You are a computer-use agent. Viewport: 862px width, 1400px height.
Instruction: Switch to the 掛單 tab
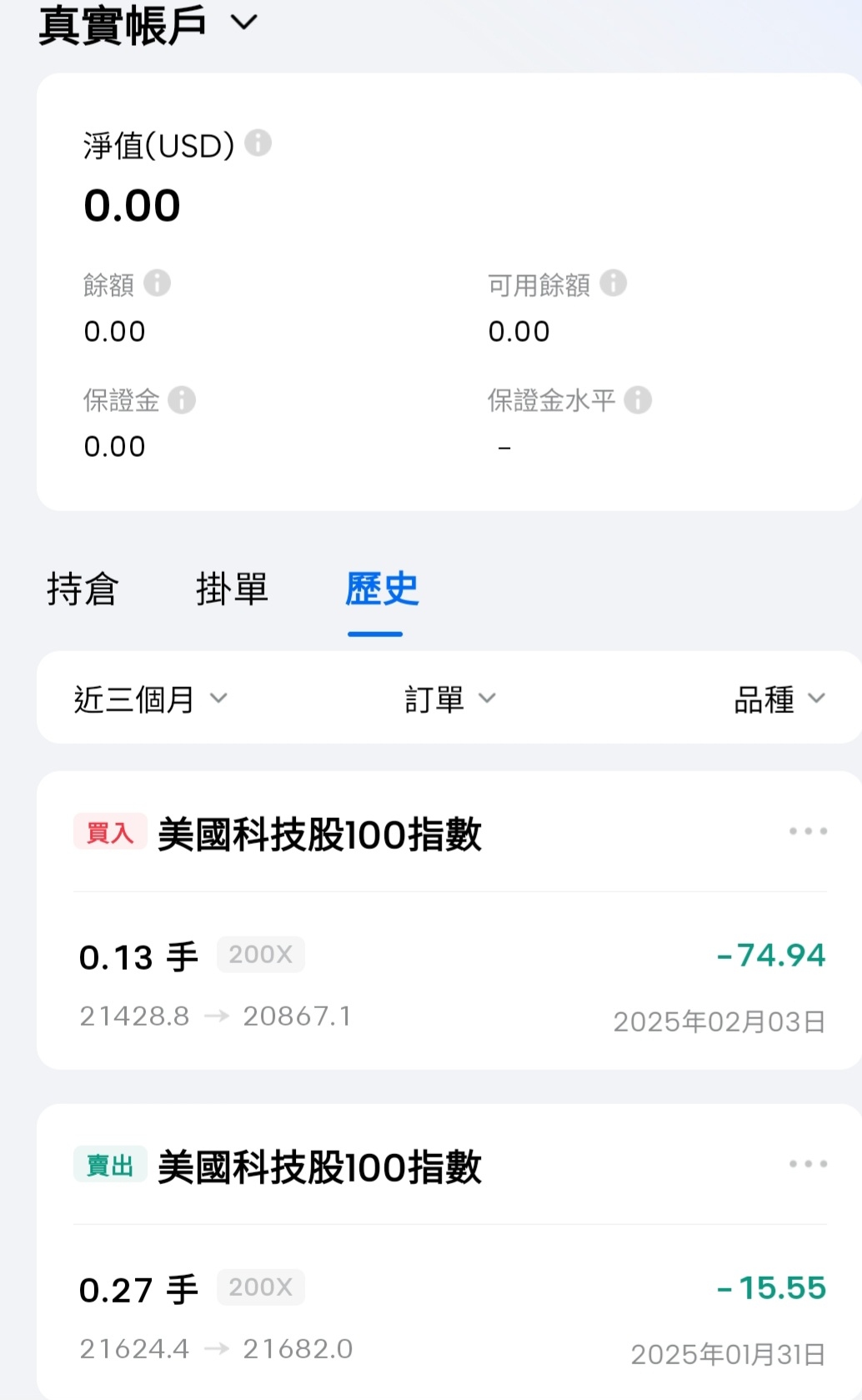232,590
